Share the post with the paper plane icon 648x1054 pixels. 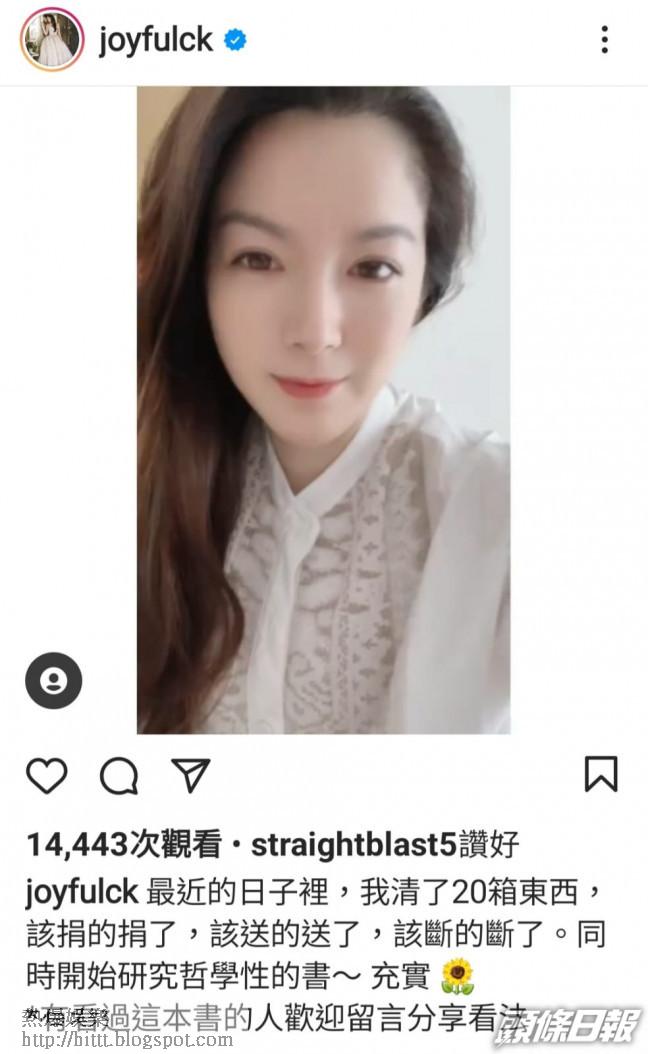click(x=190, y=774)
